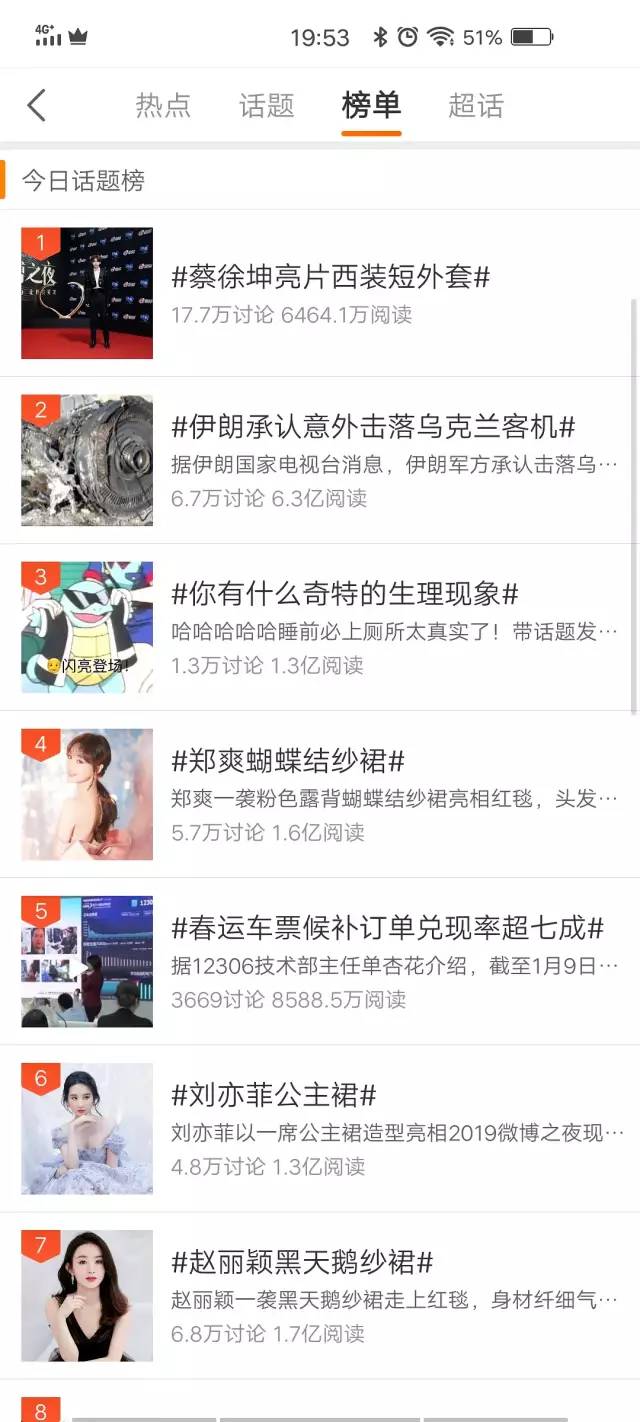The image size is (640, 1422).
Task: Open topic #郑爽蝴蝶结纱裙#
Action: pyautogui.click(x=288, y=761)
